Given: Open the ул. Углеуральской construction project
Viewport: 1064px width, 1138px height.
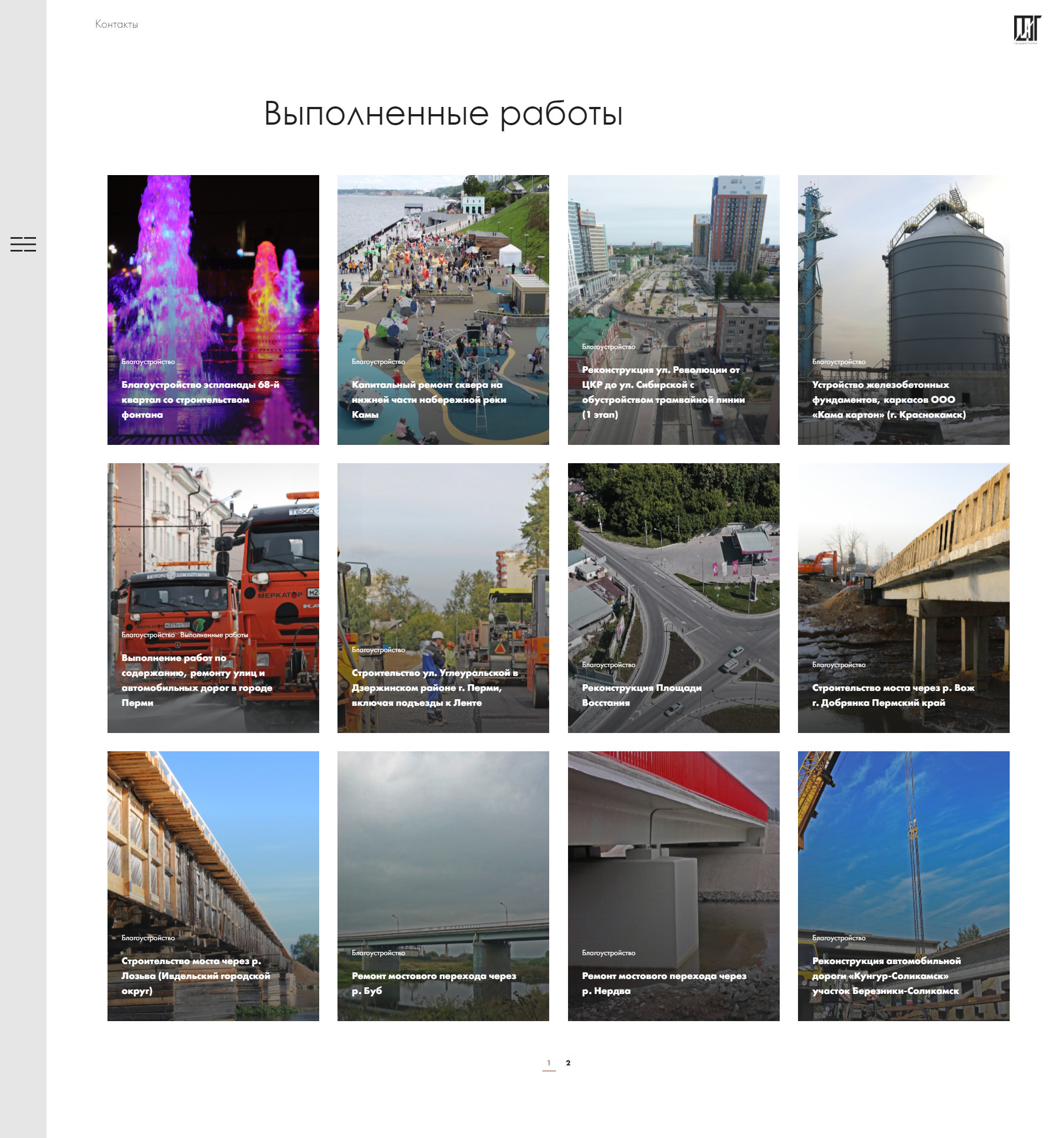Looking at the screenshot, I should pyautogui.click(x=443, y=598).
